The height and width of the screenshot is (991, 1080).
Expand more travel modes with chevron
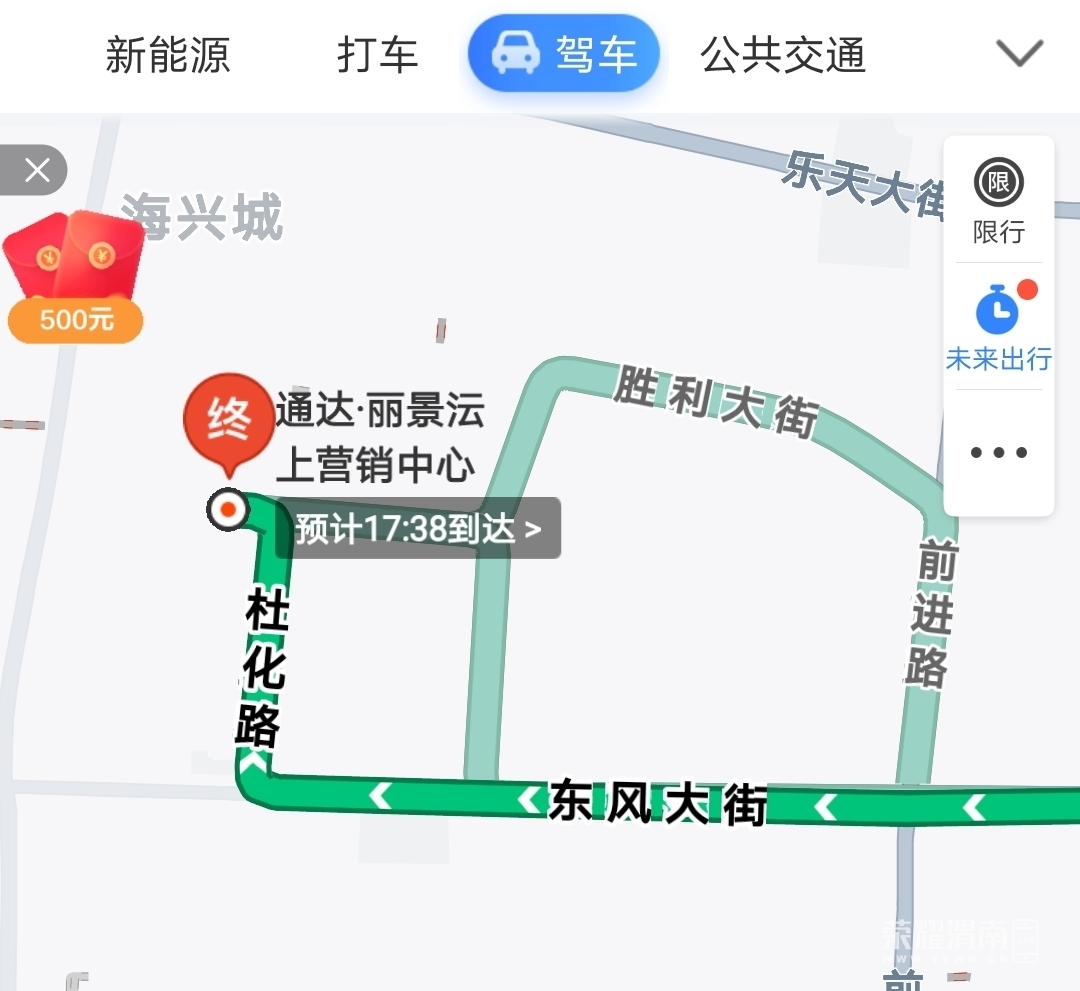1019,53
